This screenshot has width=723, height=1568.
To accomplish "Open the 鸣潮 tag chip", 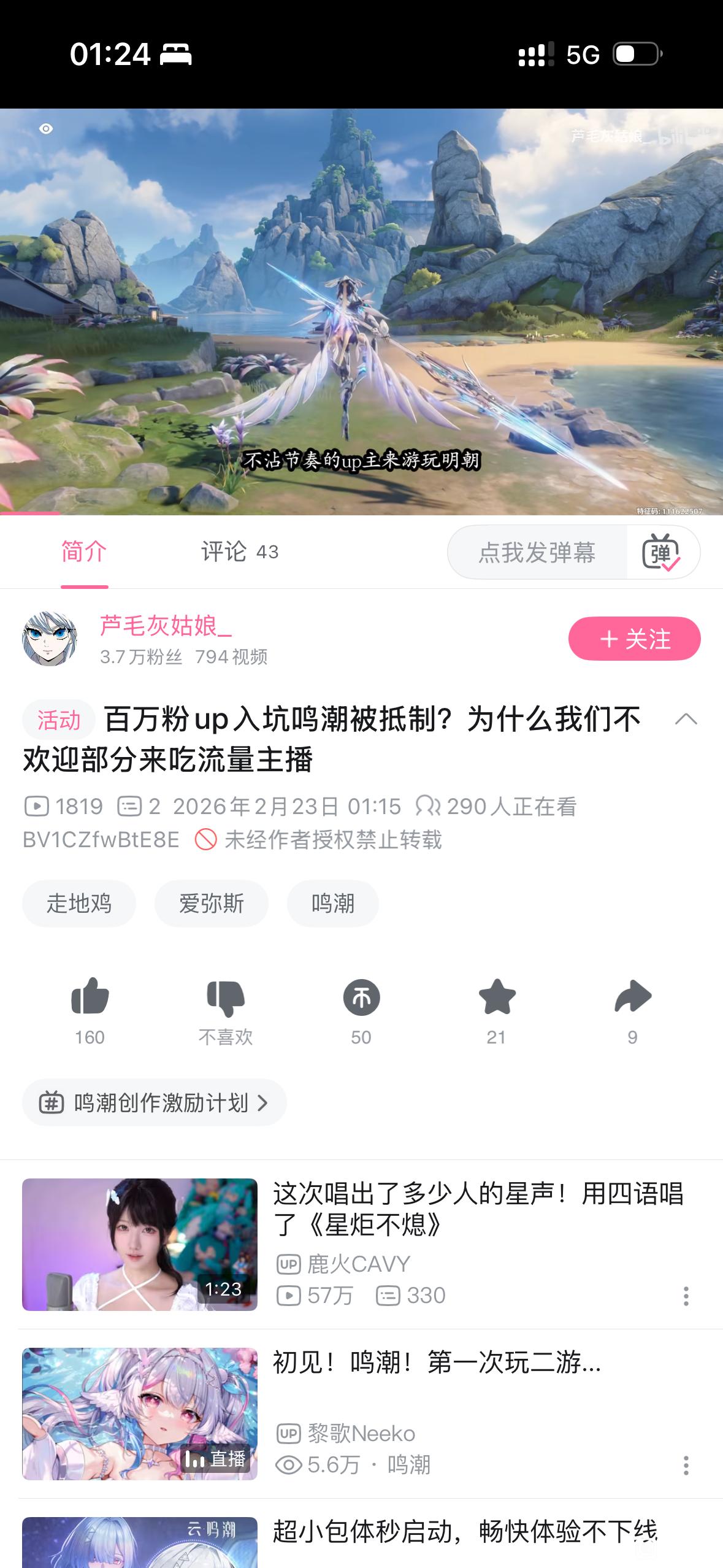I will tap(332, 904).
